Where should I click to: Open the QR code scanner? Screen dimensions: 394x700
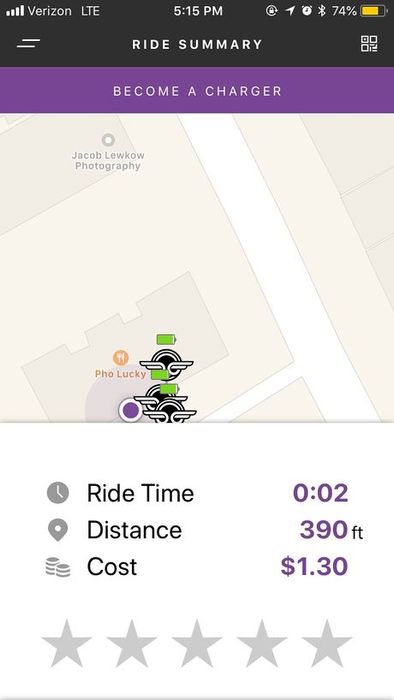(369, 44)
